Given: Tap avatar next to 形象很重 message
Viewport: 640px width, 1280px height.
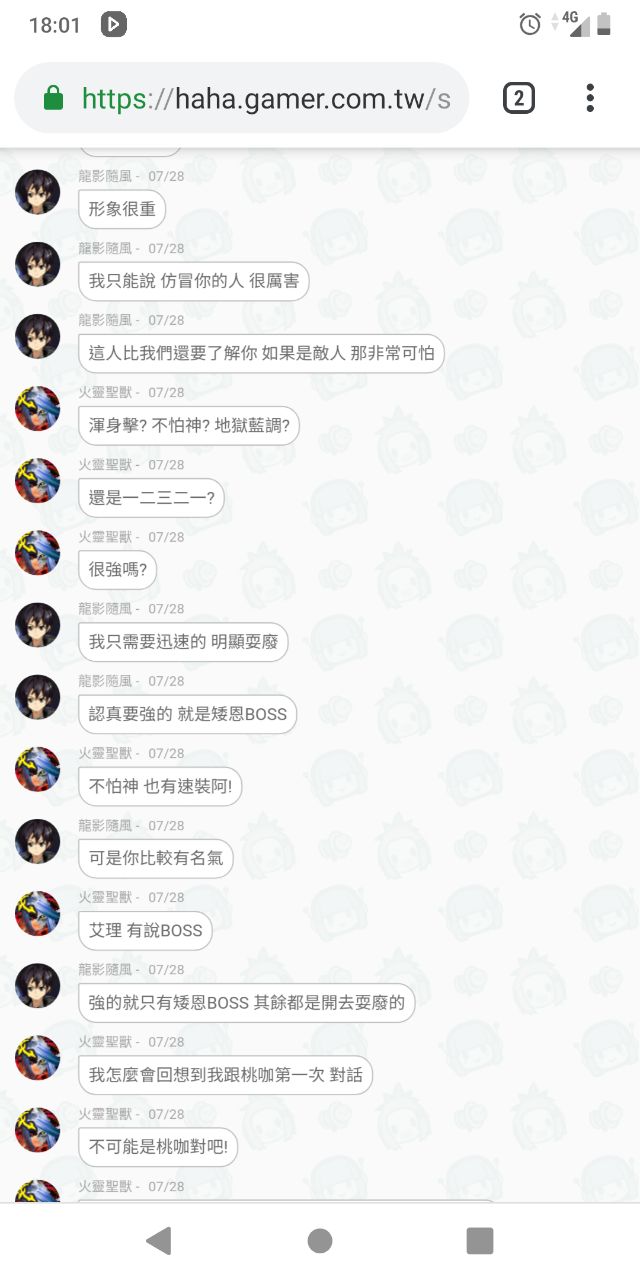Looking at the screenshot, I should point(38,192).
